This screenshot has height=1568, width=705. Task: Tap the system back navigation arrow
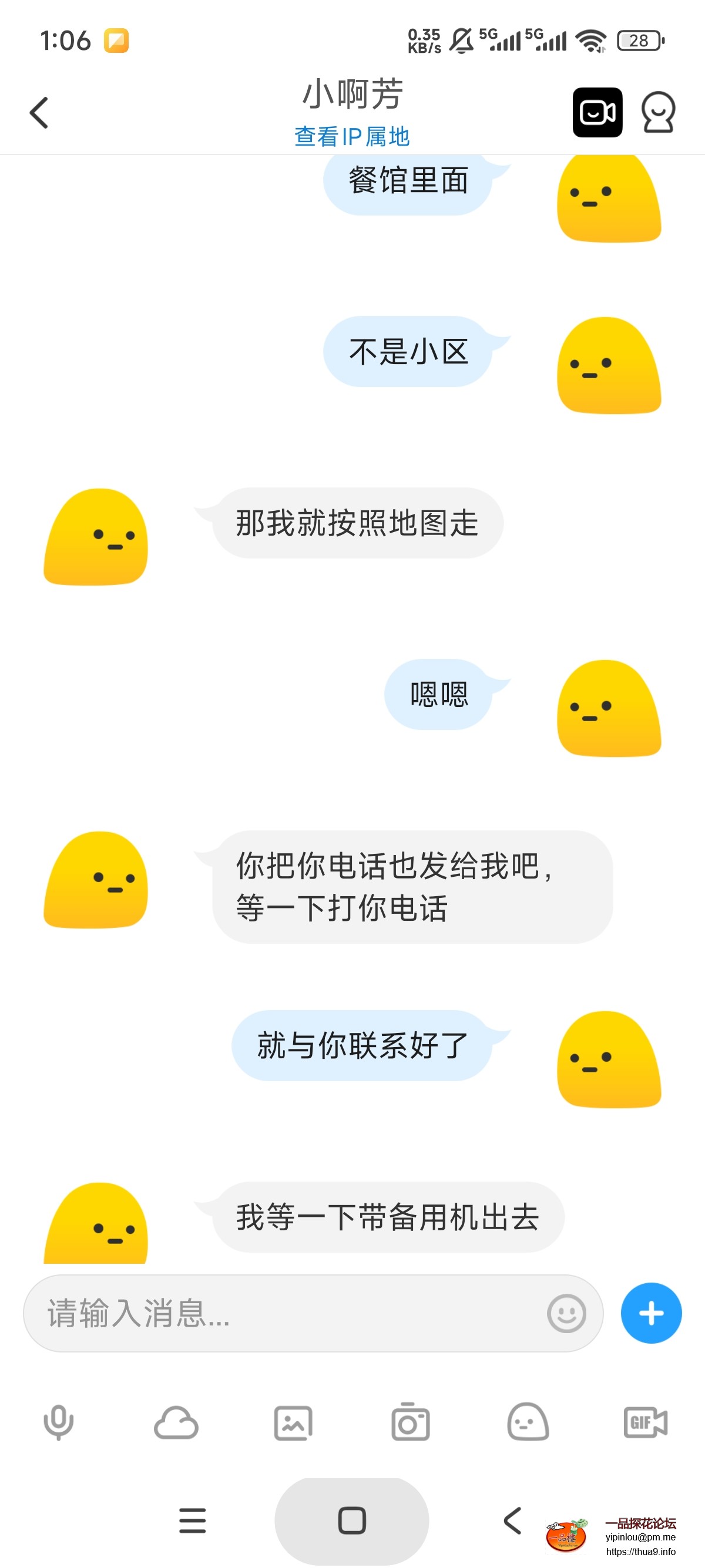tap(511, 1520)
